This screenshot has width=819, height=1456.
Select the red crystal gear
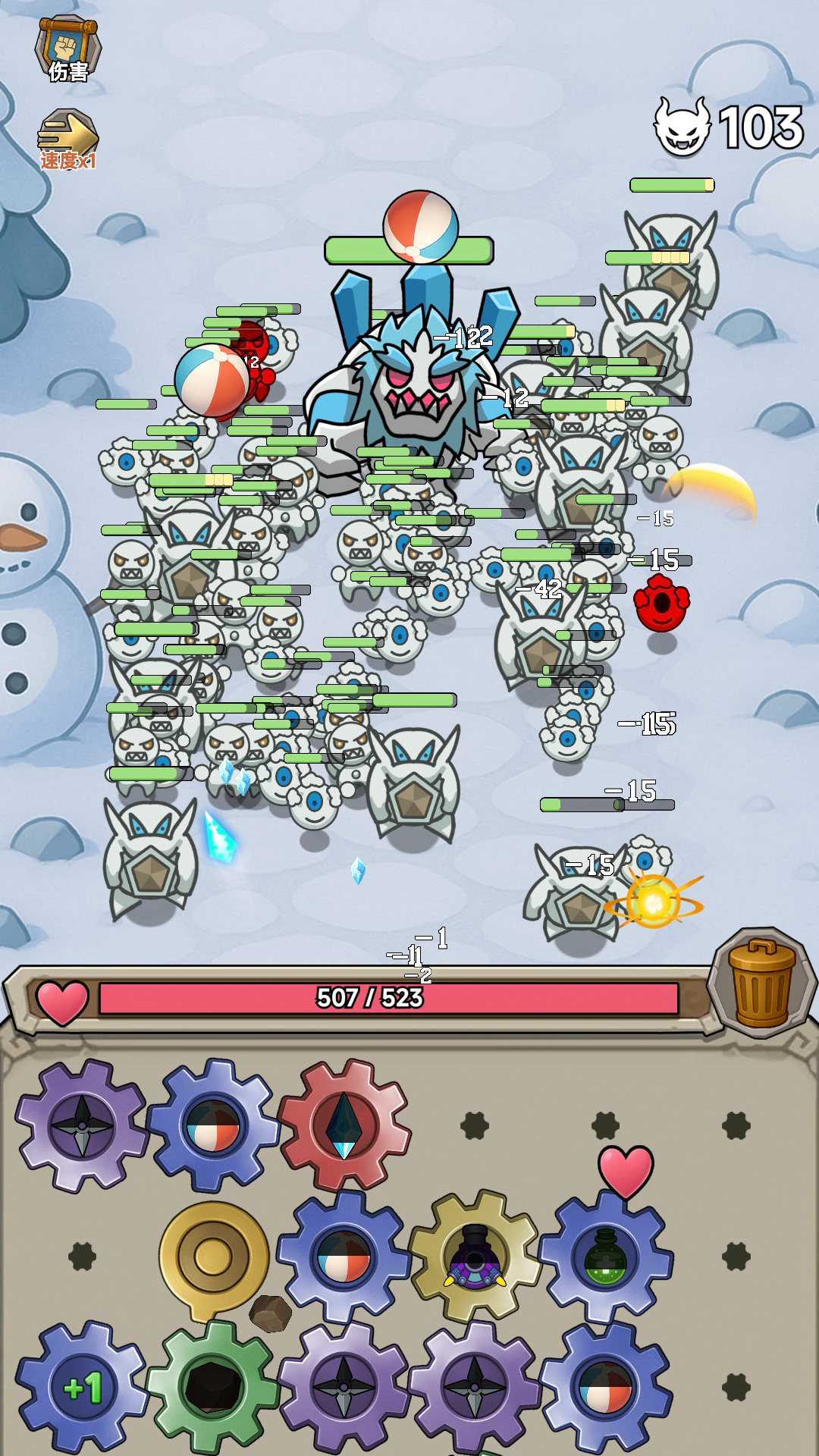pos(344,1126)
